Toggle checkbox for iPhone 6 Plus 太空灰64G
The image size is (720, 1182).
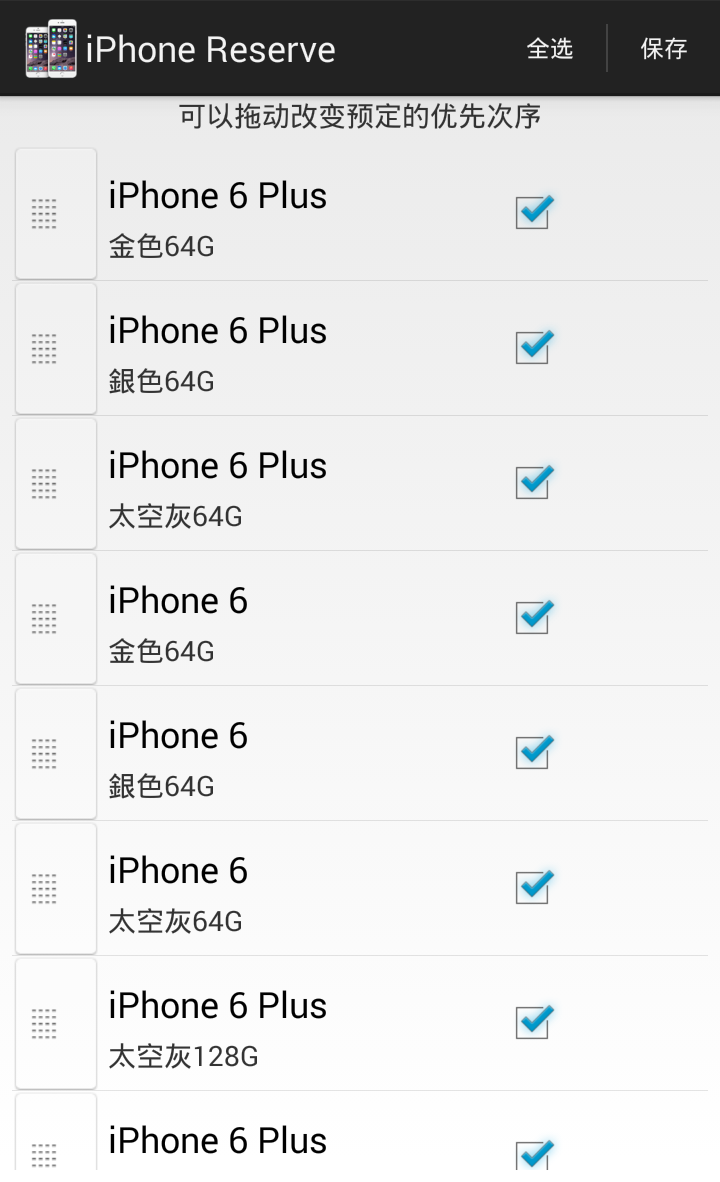click(x=535, y=482)
